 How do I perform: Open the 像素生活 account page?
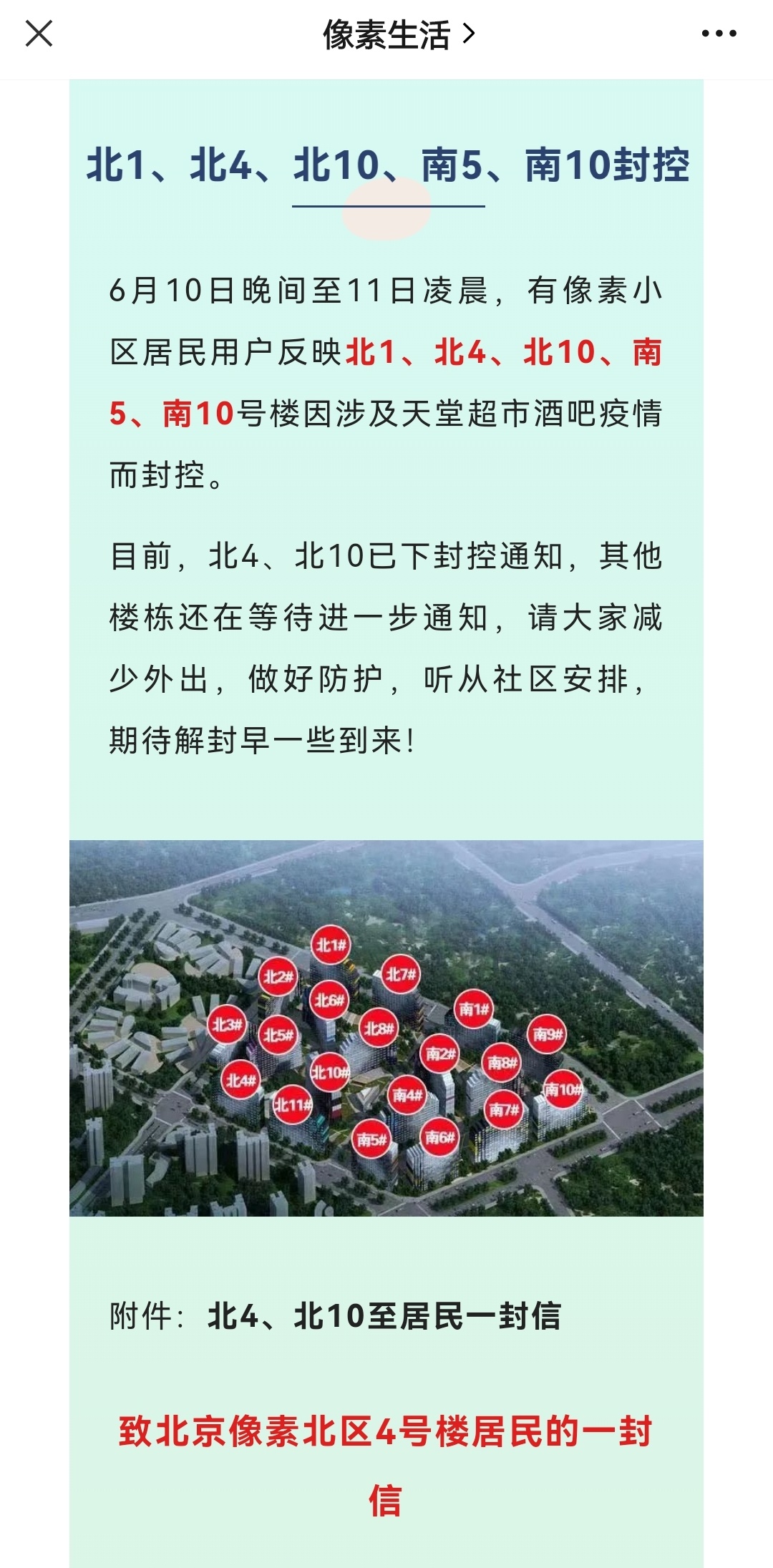pyautogui.click(x=398, y=34)
